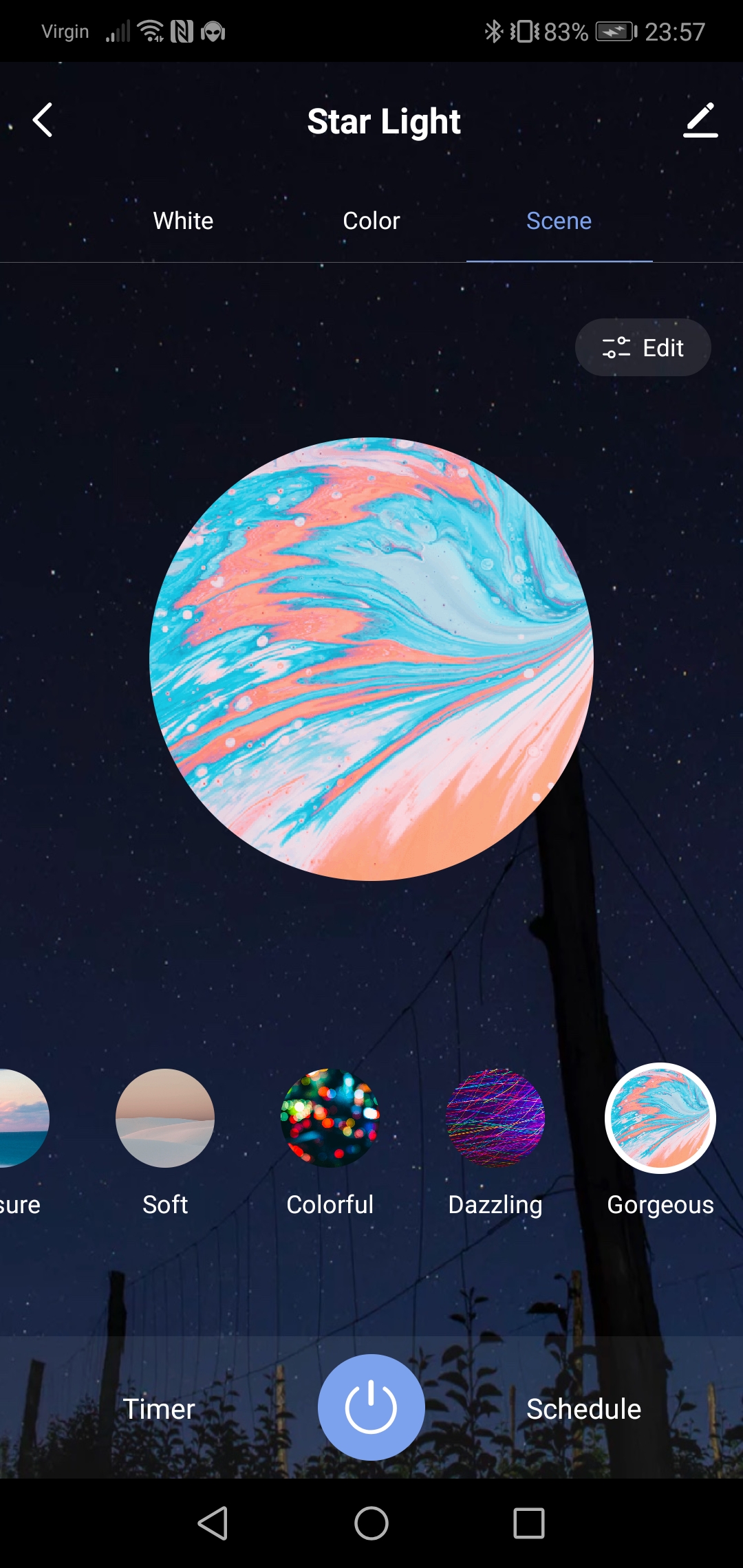Switch to the White tab
Viewport: 743px width, 1568px height.
(x=183, y=221)
